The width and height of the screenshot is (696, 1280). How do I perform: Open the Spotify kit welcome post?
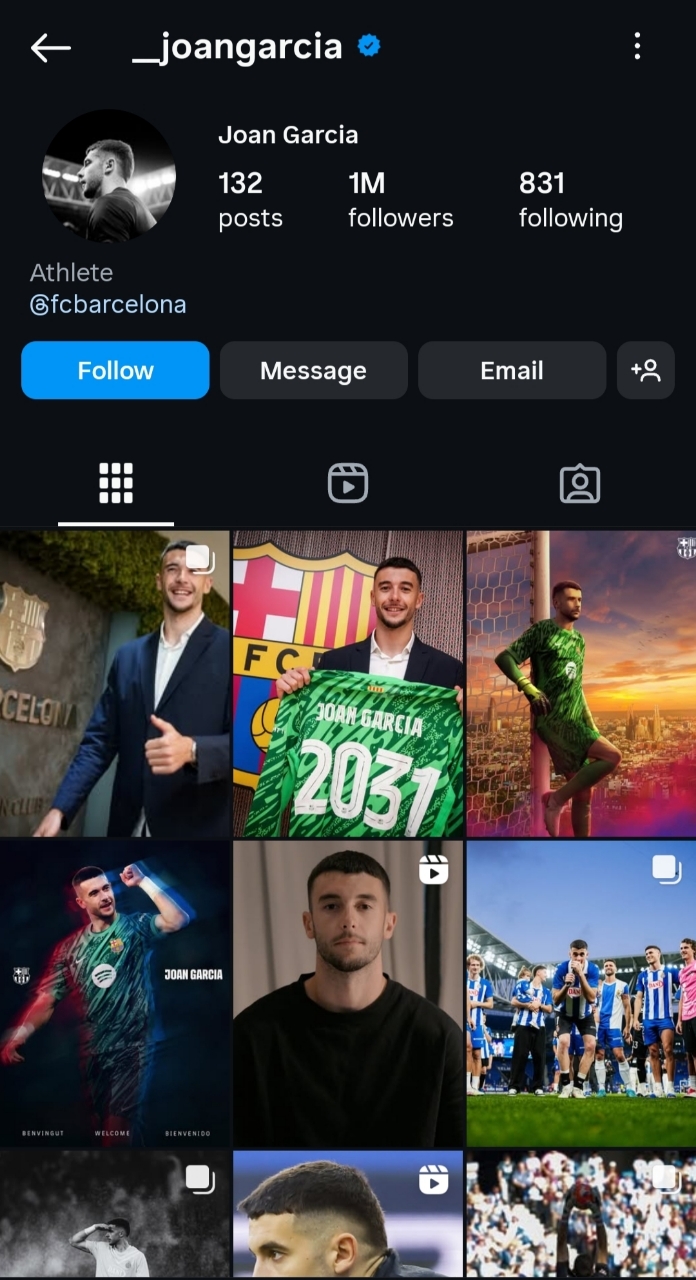point(115,993)
